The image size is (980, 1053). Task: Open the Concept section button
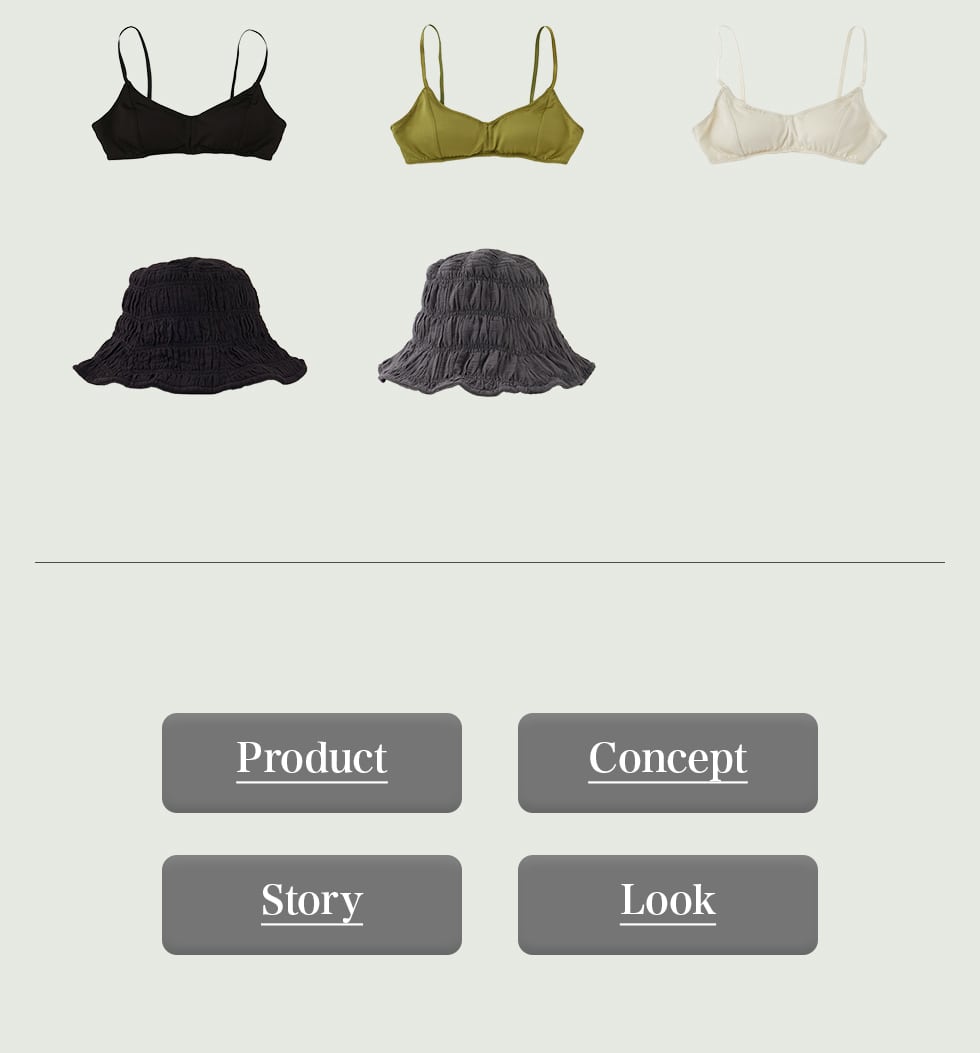pyautogui.click(x=667, y=762)
